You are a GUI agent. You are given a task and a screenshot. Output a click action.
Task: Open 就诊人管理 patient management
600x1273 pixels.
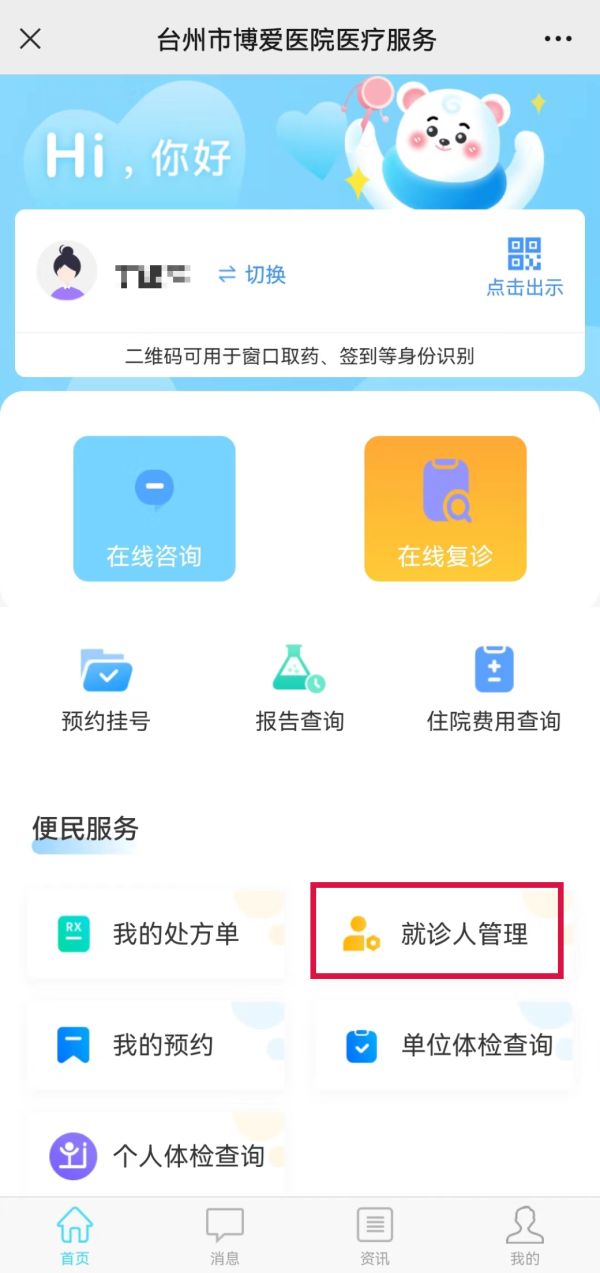[x=438, y=932]
